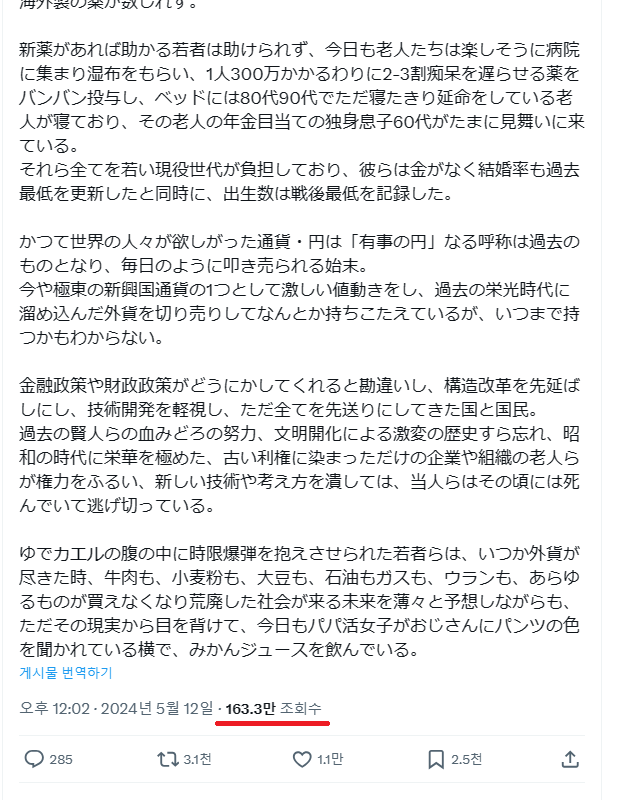Like the post via the heart icon
This screenshot has width=621, height=800.
pos(302,760)
